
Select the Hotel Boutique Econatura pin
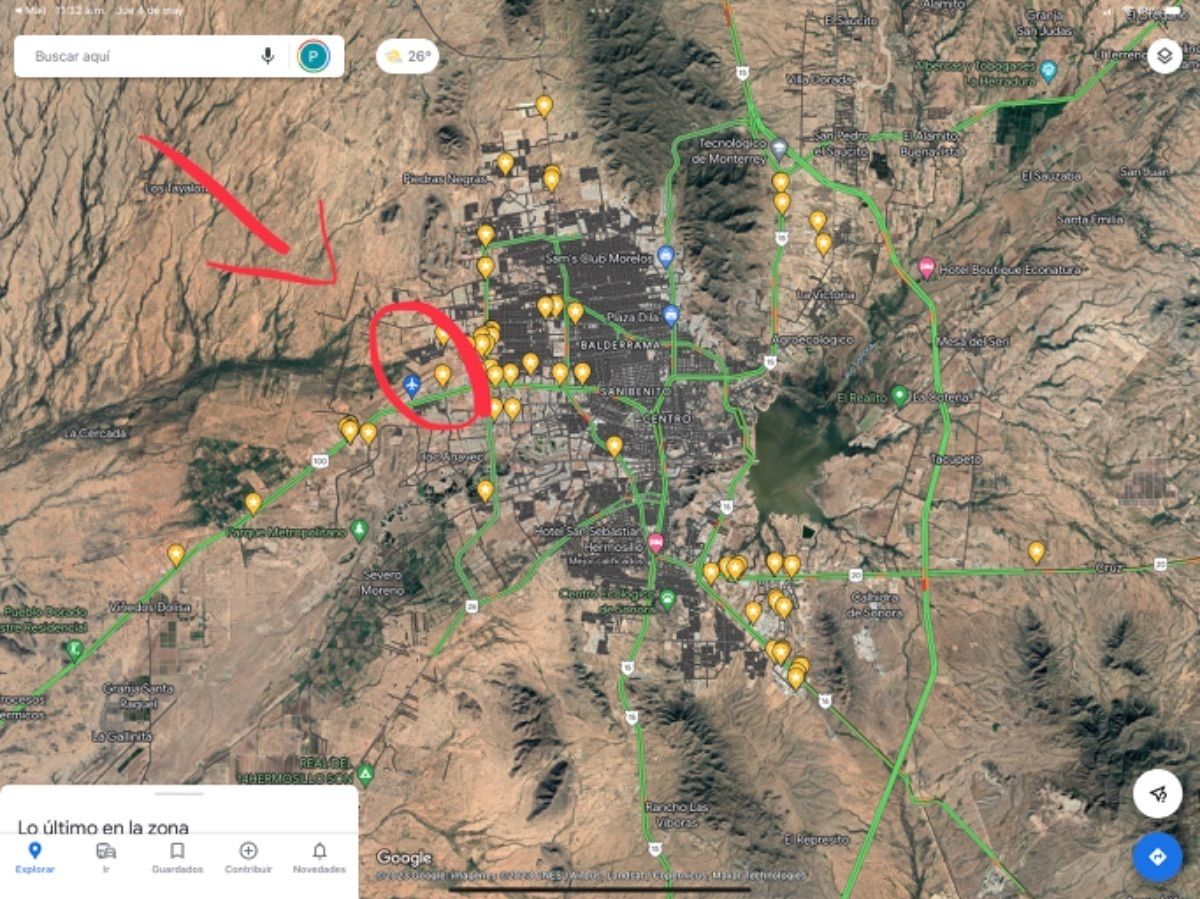click(926, 268)
